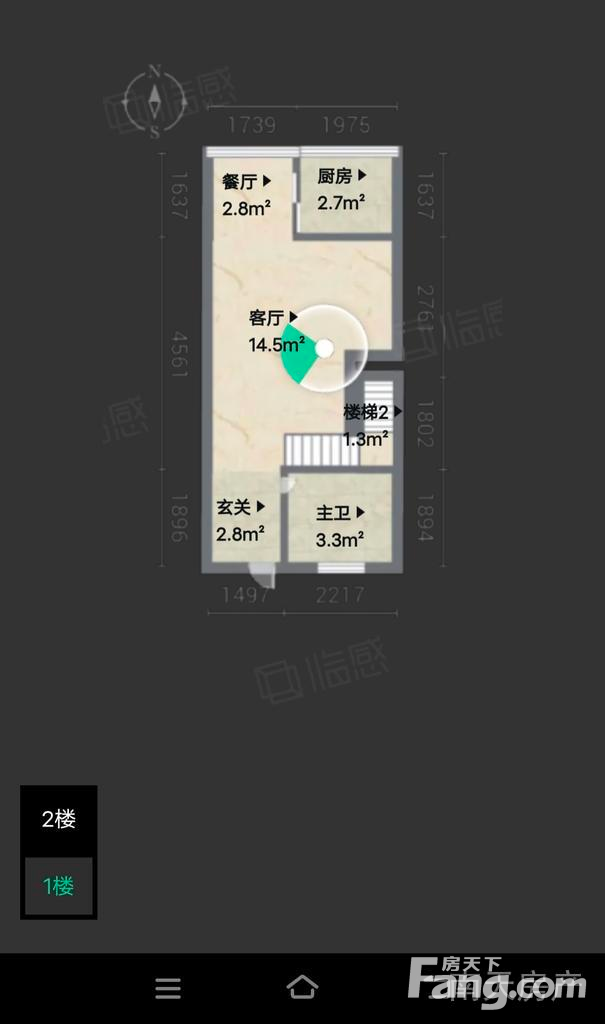This screenshot has height=1024, width=605.
Task: Tap the system home button
Action: point(302,988)
